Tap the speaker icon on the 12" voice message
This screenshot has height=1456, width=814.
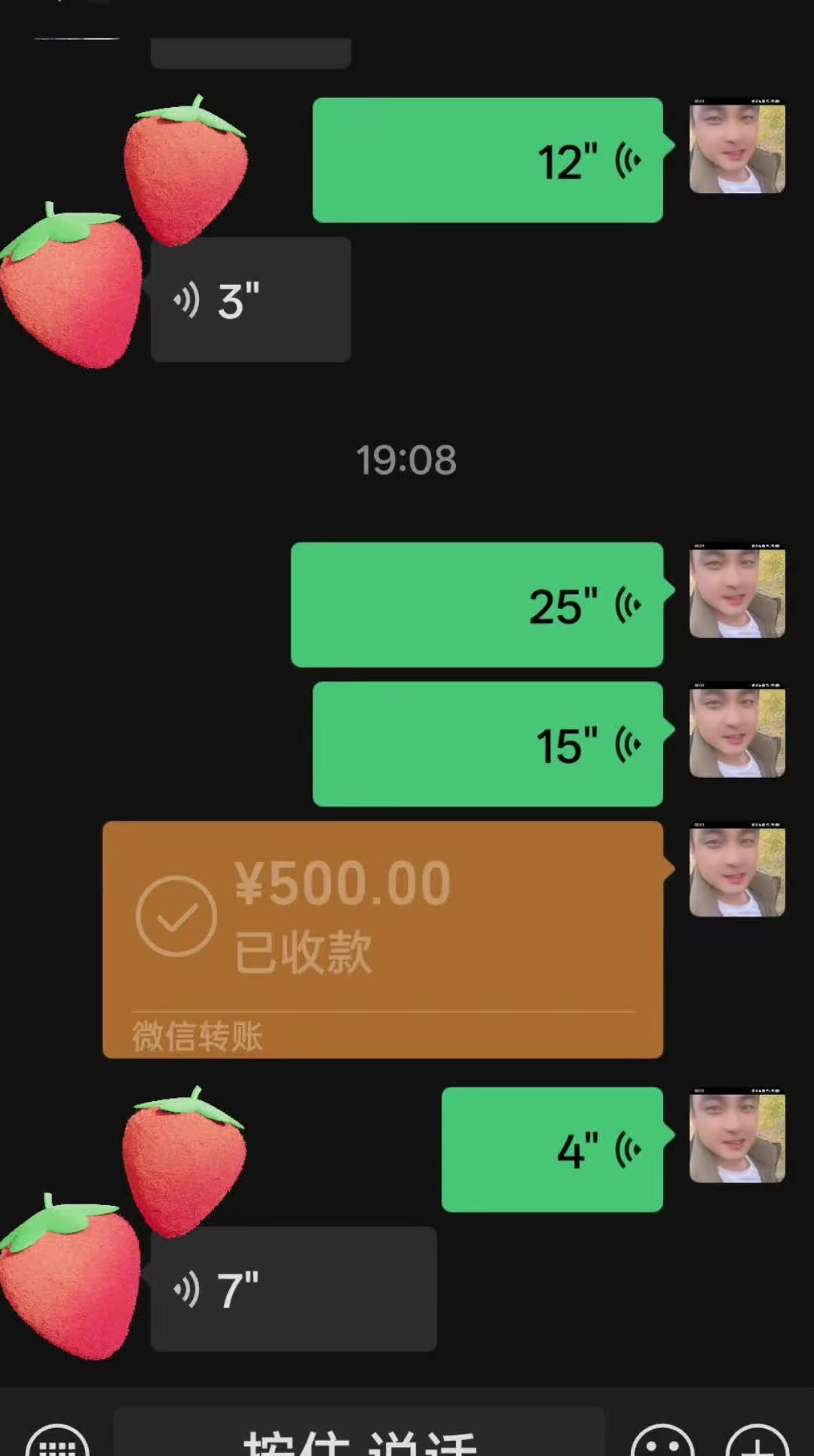(x=628, y=160)
